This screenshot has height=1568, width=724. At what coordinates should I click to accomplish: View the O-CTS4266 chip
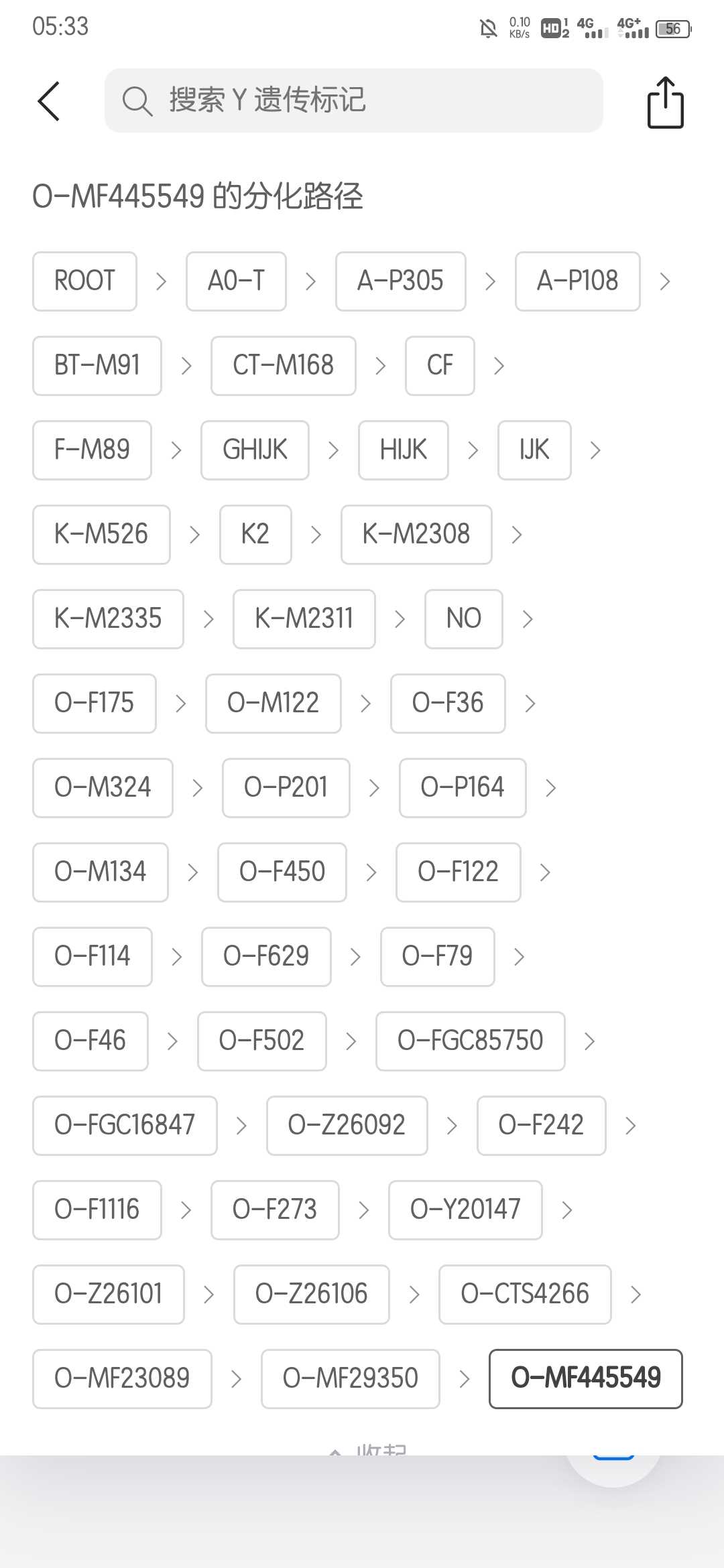pyautogui.click(x=525, y=1295)
